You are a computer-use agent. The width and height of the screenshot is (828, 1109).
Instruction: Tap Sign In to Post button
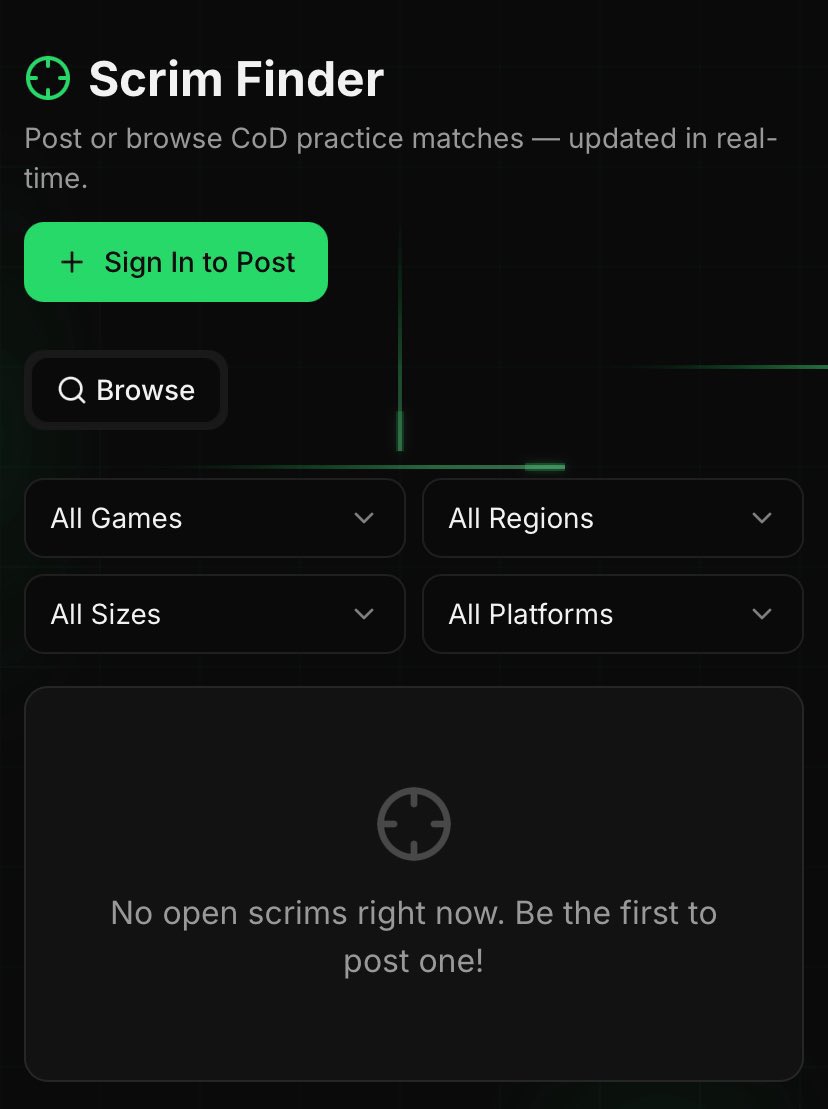click(x=176, y=262)
